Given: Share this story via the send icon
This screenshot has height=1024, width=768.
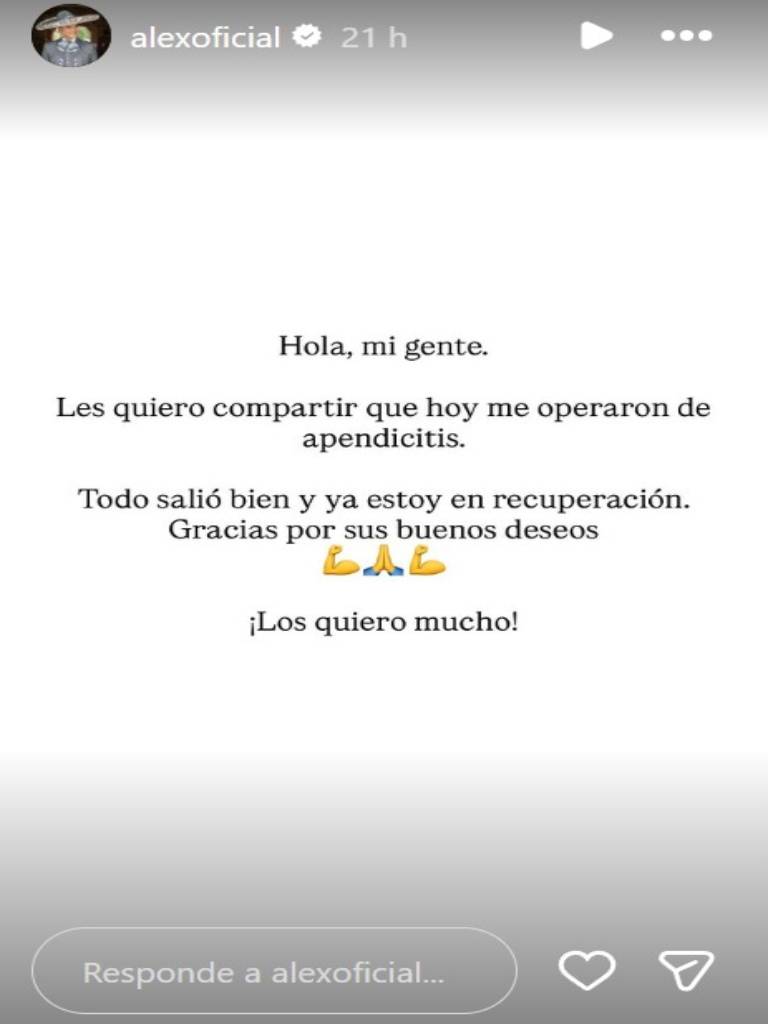Looking at the screenshot, I should [x=686, y=970].
